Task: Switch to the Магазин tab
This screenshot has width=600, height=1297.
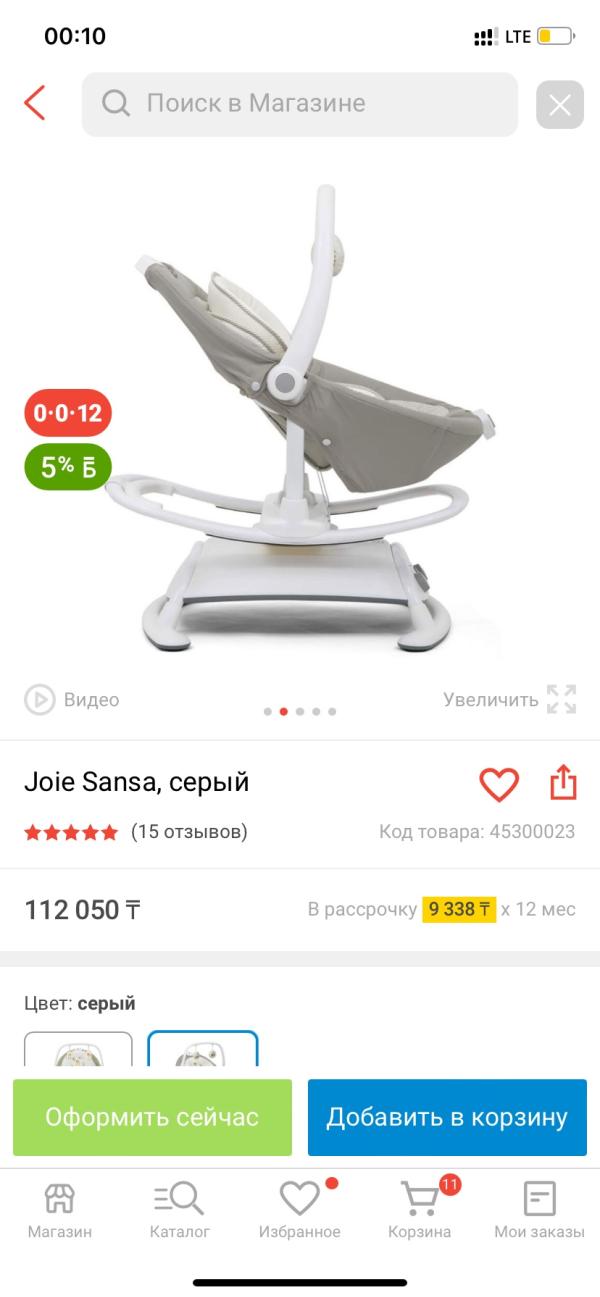Action: click(x=60, y=1209)
